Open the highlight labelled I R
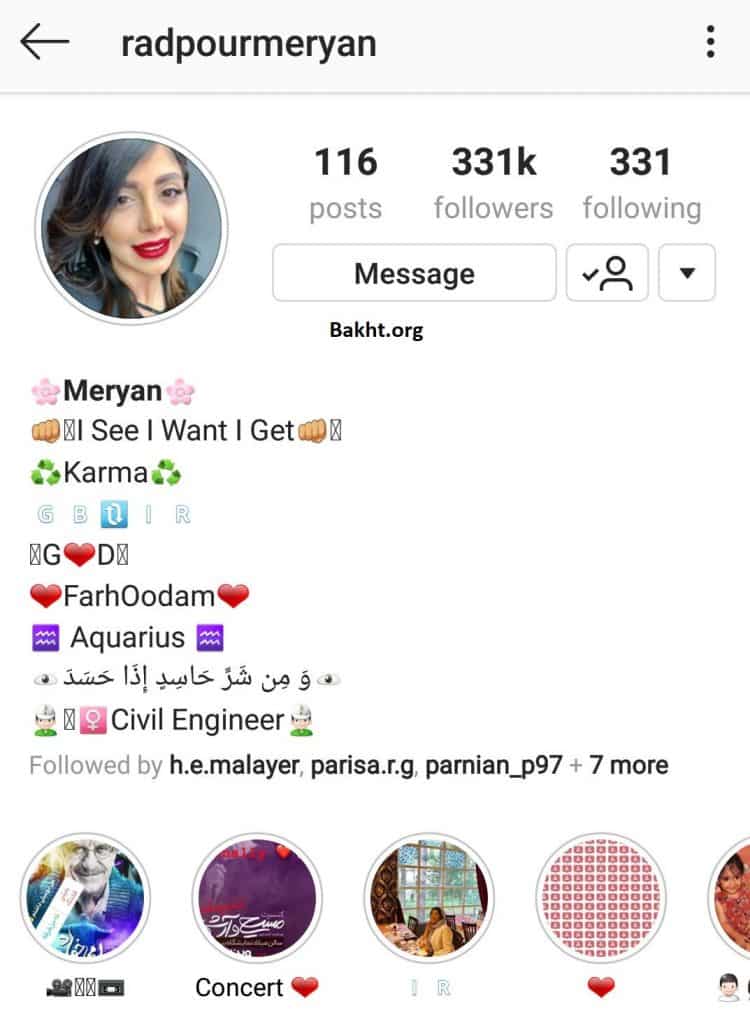This screenshot has width=750, height=1024. tap(428, 898)
